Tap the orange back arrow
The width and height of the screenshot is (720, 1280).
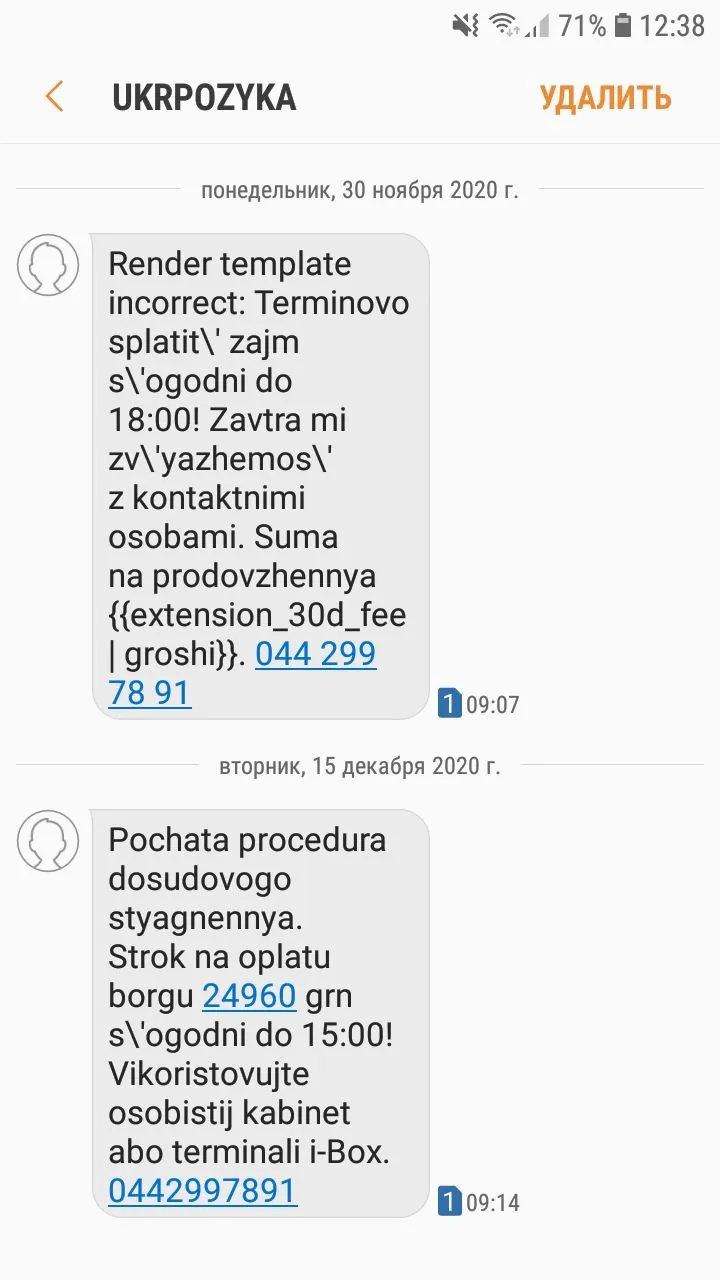[x=52, y=96]
